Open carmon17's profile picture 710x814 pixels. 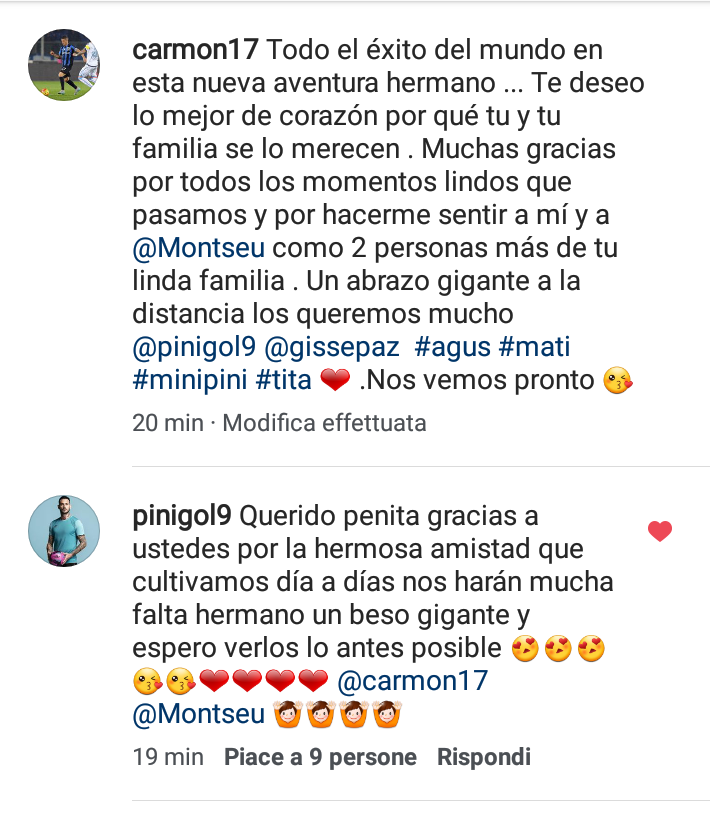tap(63, 65)
